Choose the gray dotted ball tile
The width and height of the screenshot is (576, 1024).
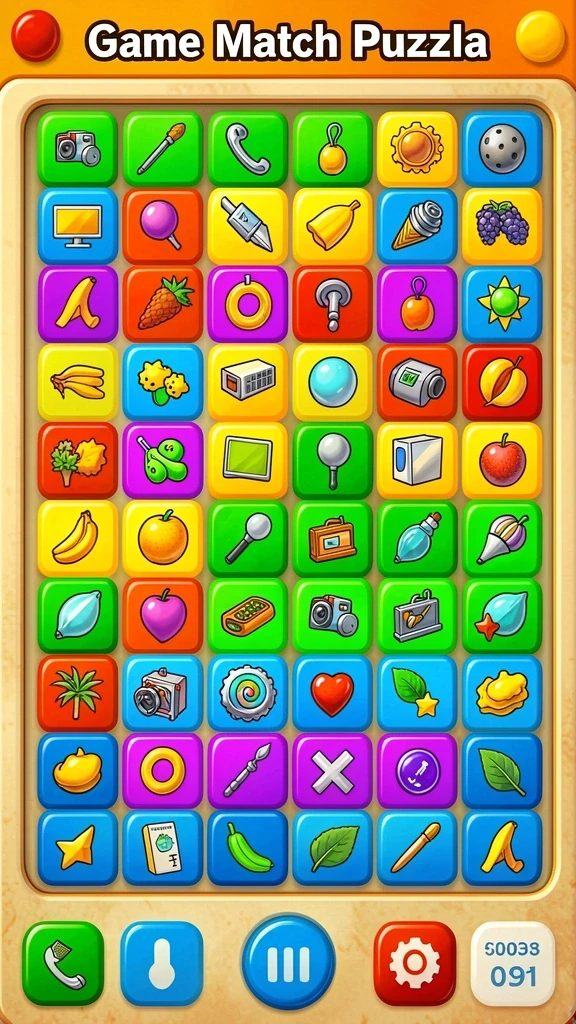tap(502, 148)
